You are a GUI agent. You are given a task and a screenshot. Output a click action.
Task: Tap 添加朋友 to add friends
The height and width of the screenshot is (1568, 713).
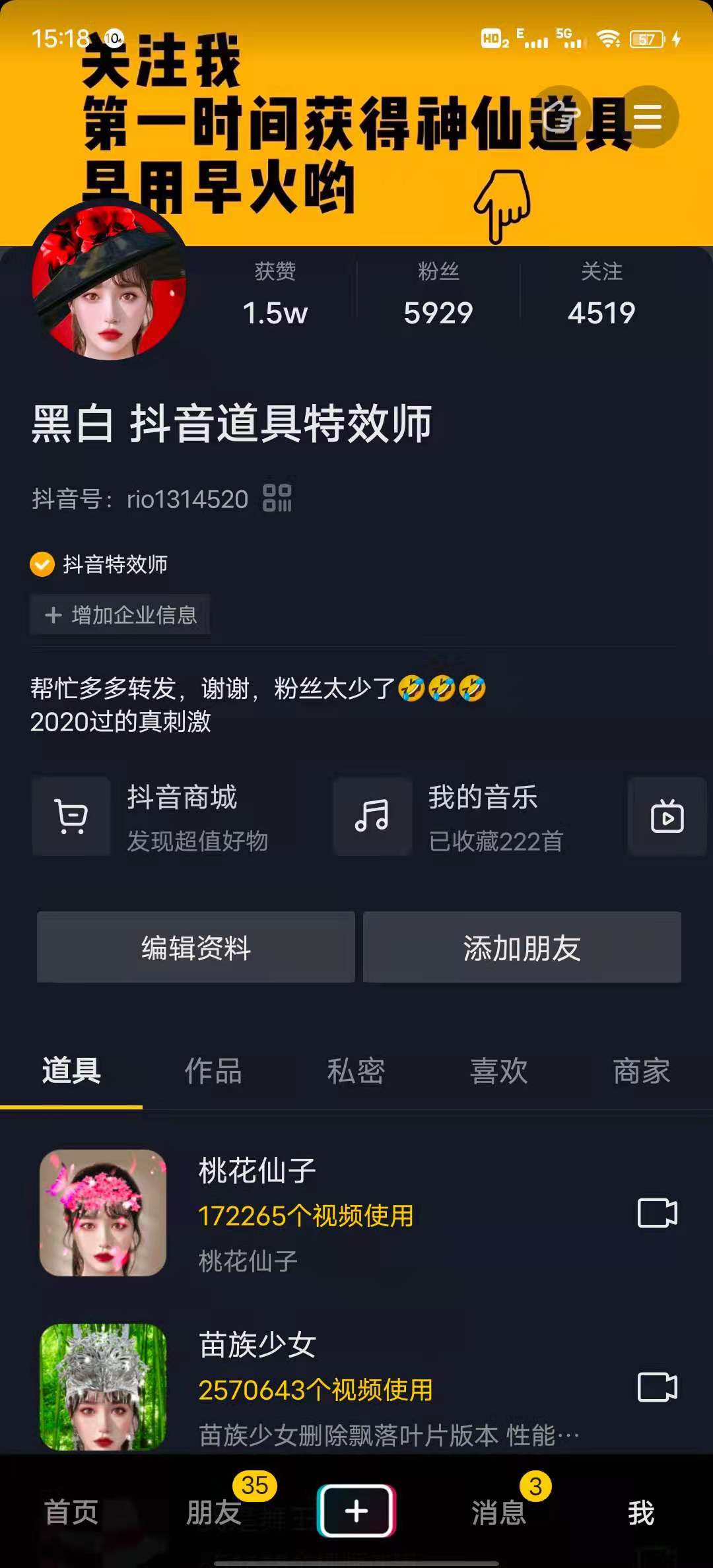coord(522,948)
